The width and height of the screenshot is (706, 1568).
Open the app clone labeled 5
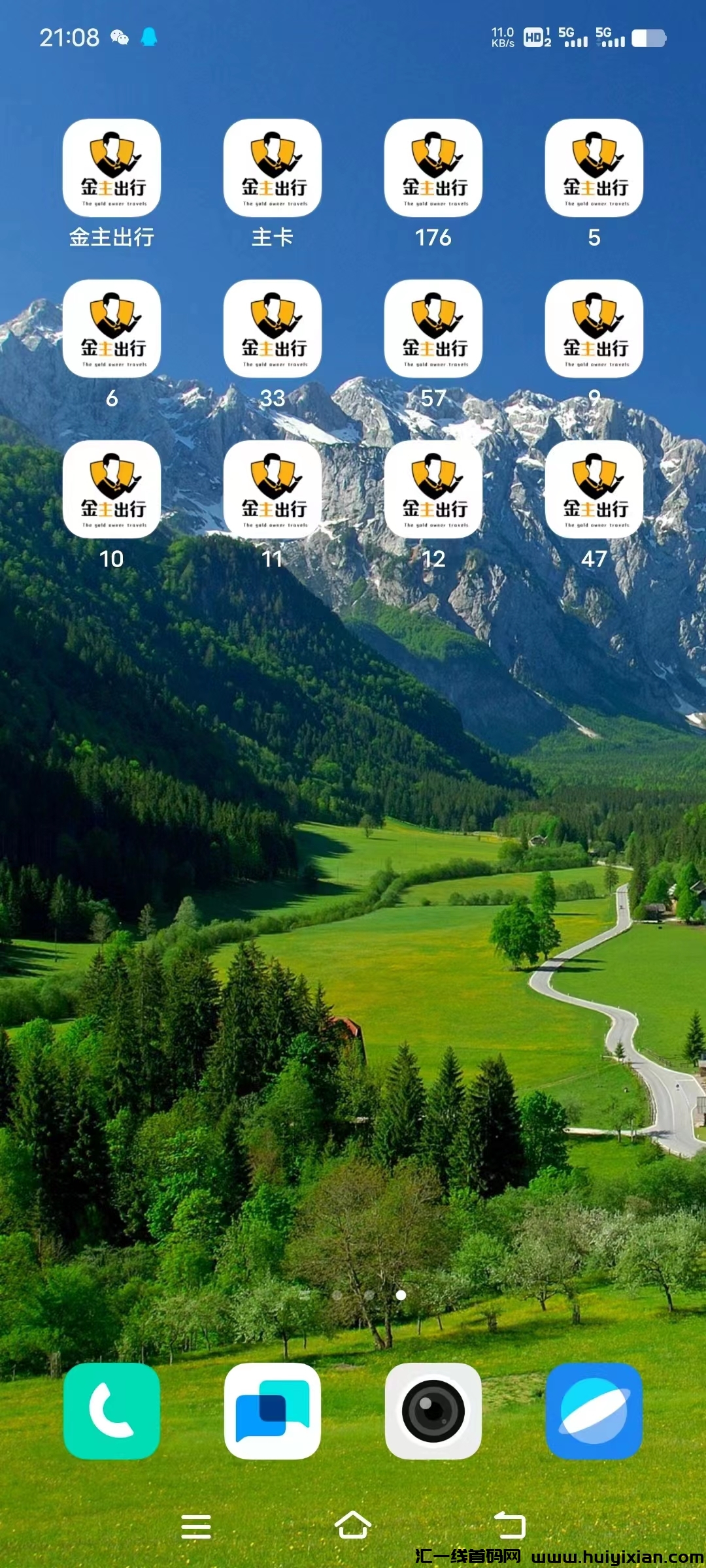[x=594, y=168]
